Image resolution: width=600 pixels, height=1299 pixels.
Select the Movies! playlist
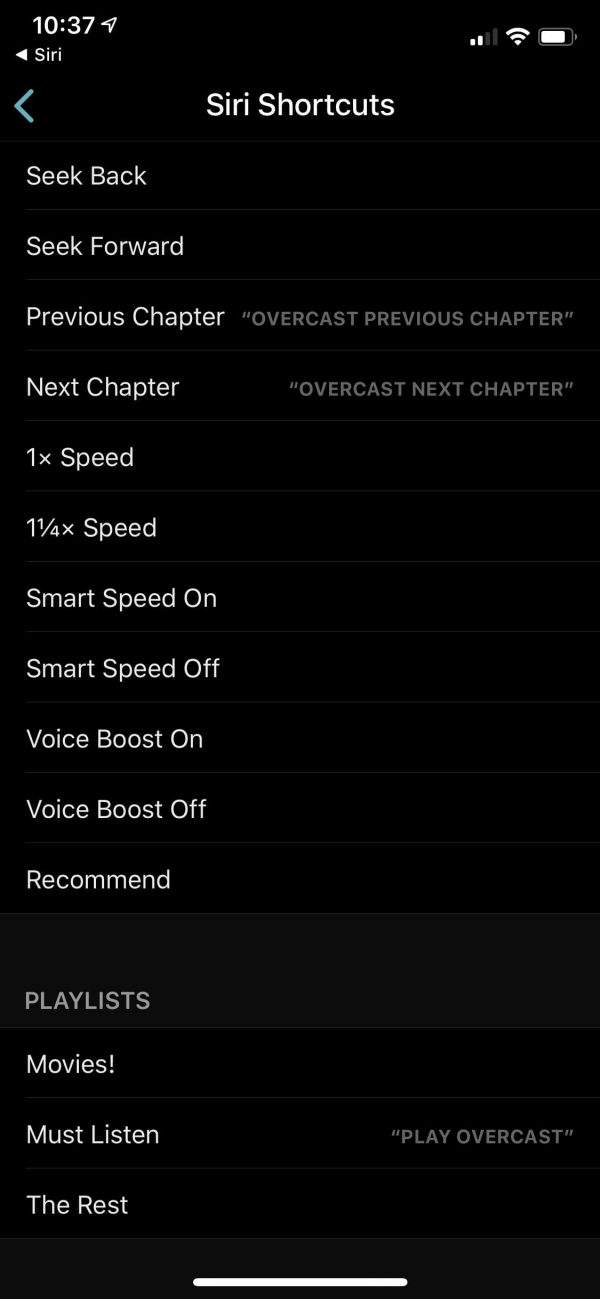click(300, 1063)
